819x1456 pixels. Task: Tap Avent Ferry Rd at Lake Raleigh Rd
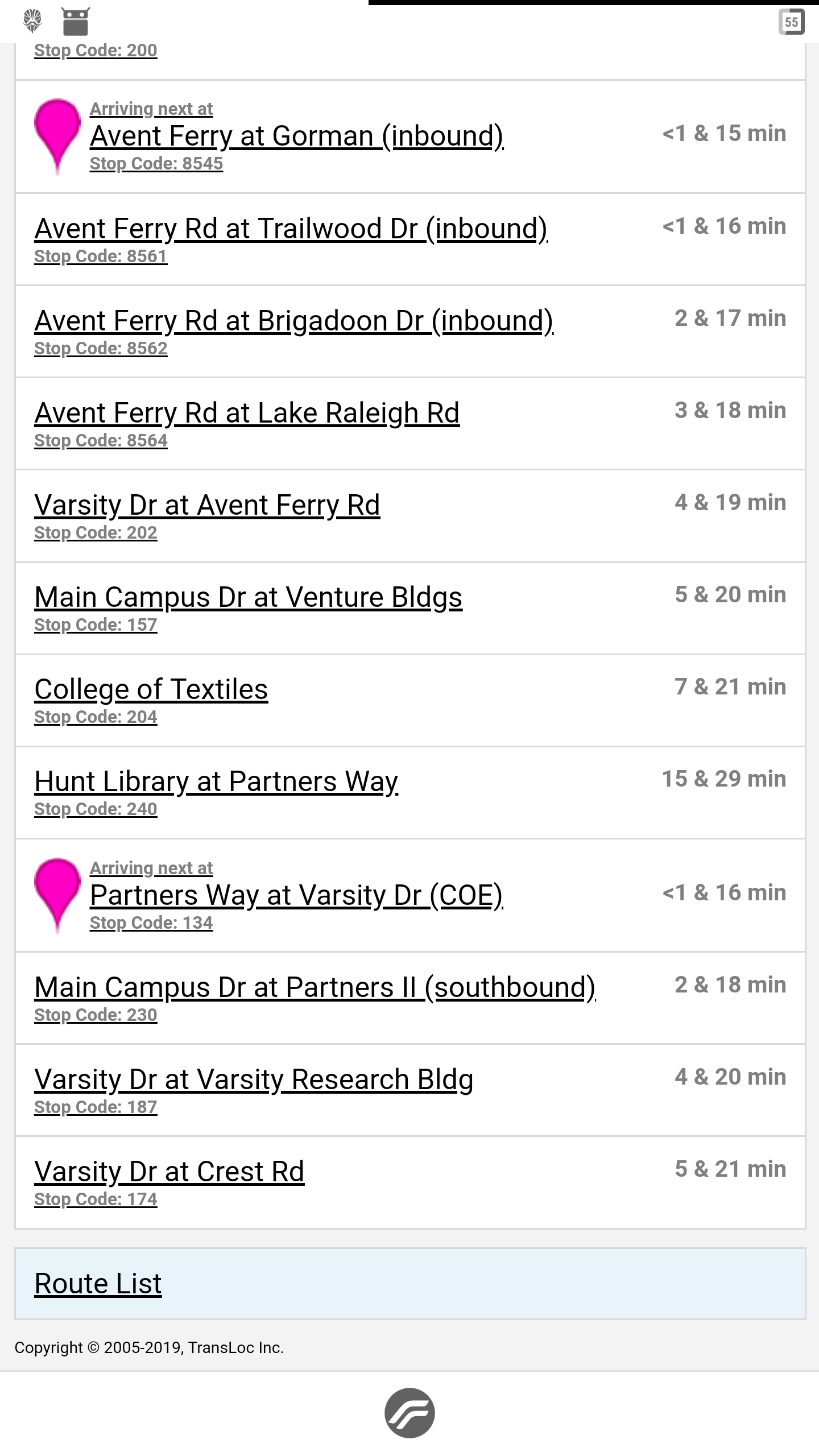(247, 413)
